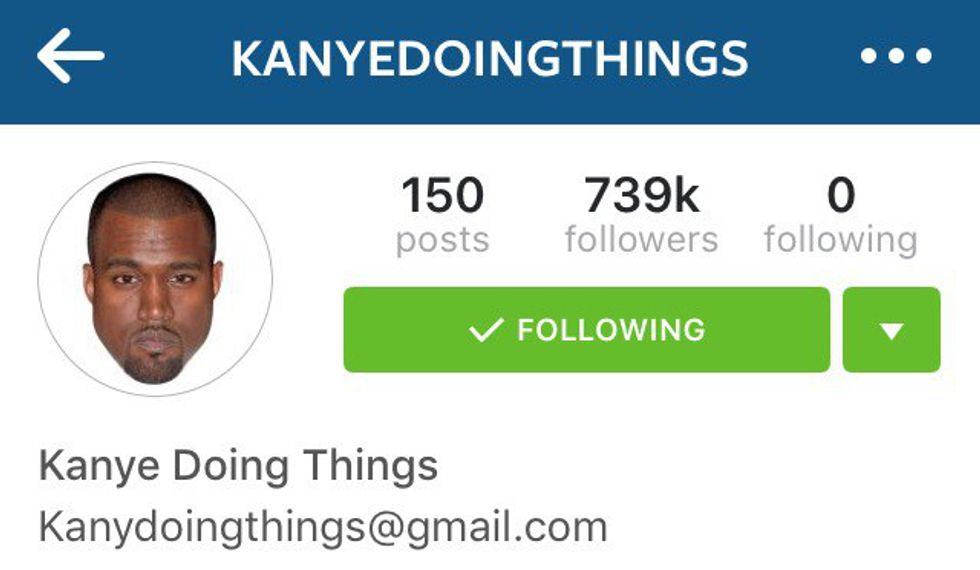980x570 pixels.
Task: View the 739k followers list
Action: [x=641, y=215]
